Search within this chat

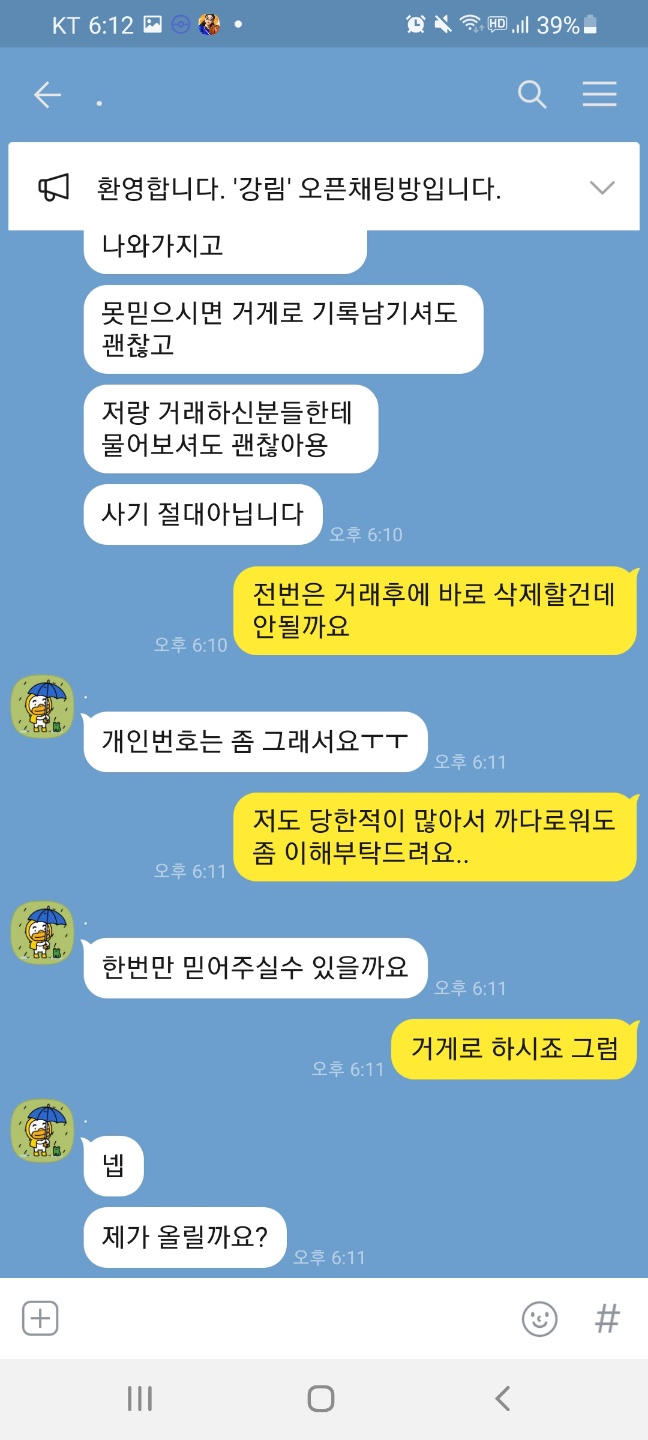click(x=532, y=95)
